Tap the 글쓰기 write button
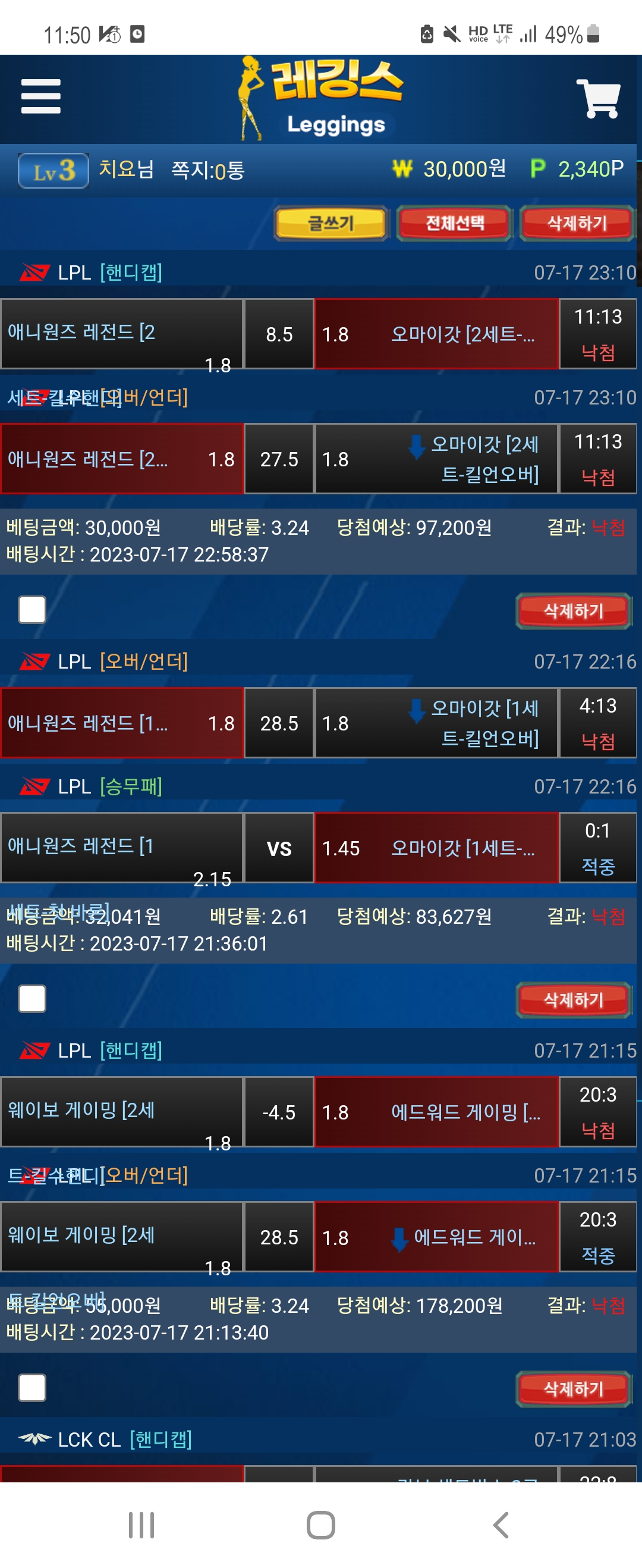This screenshot has width=642, height=1568. coord(331,224)
